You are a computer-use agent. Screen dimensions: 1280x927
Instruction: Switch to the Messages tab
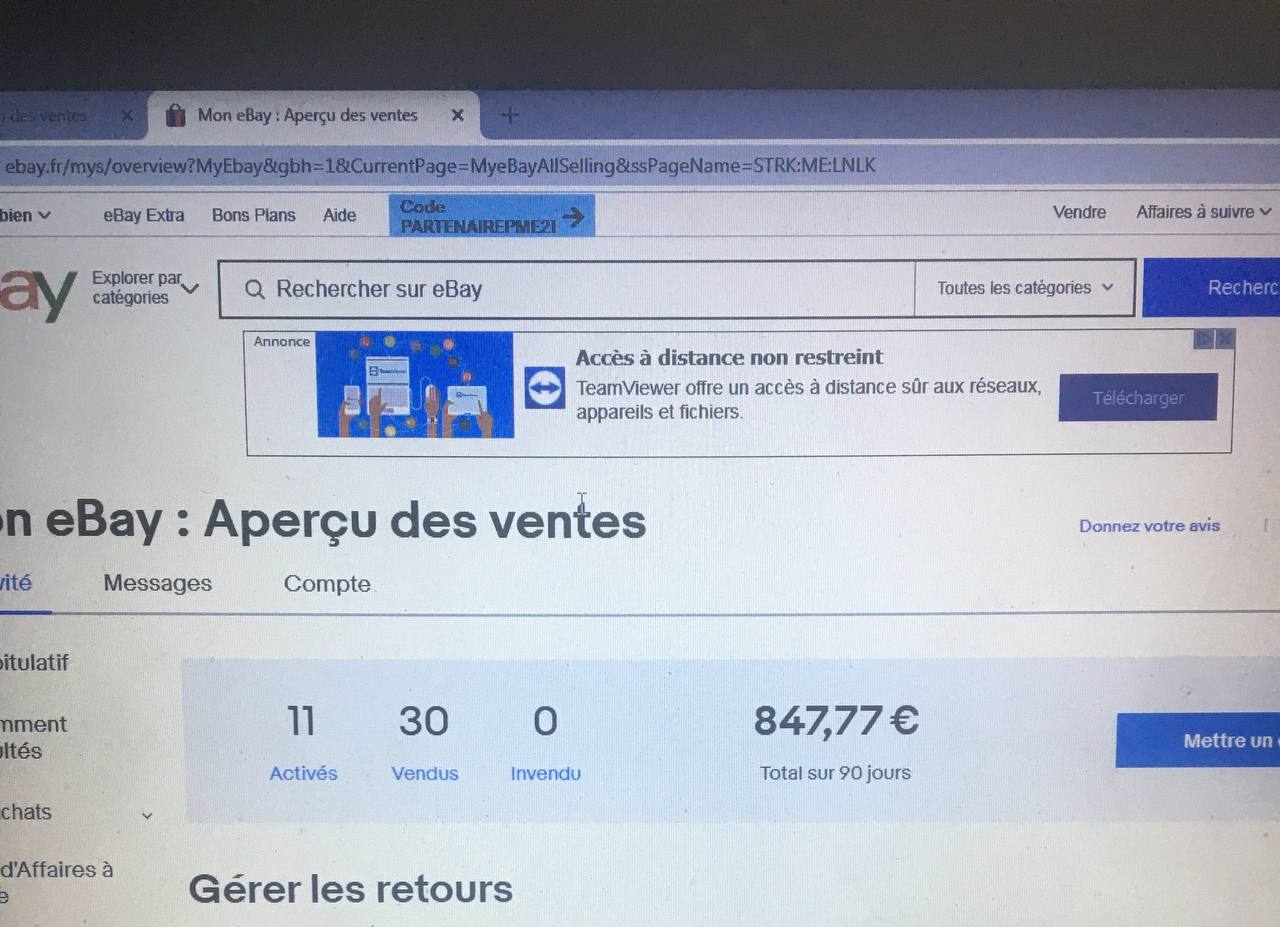click(x=157, y=583)
